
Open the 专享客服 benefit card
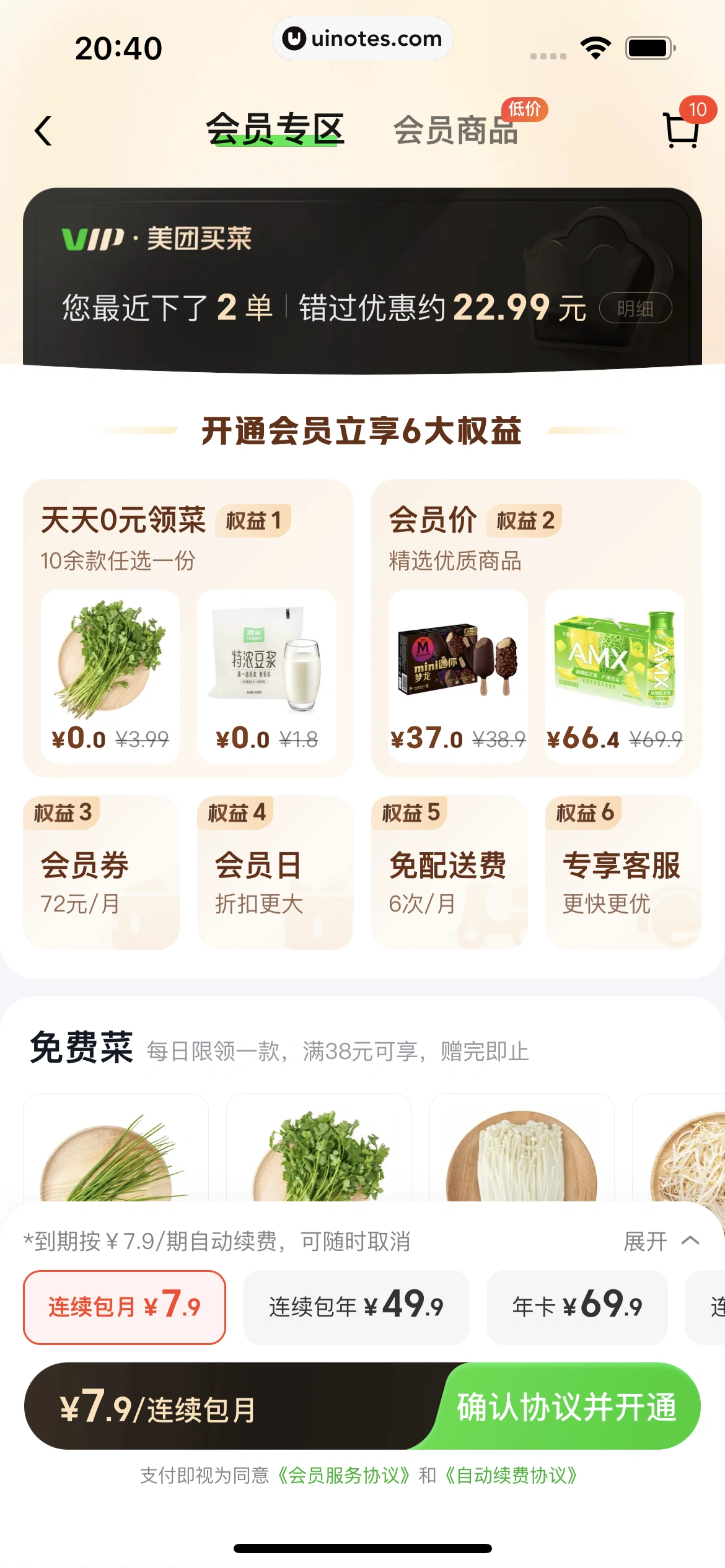point(623,872)
